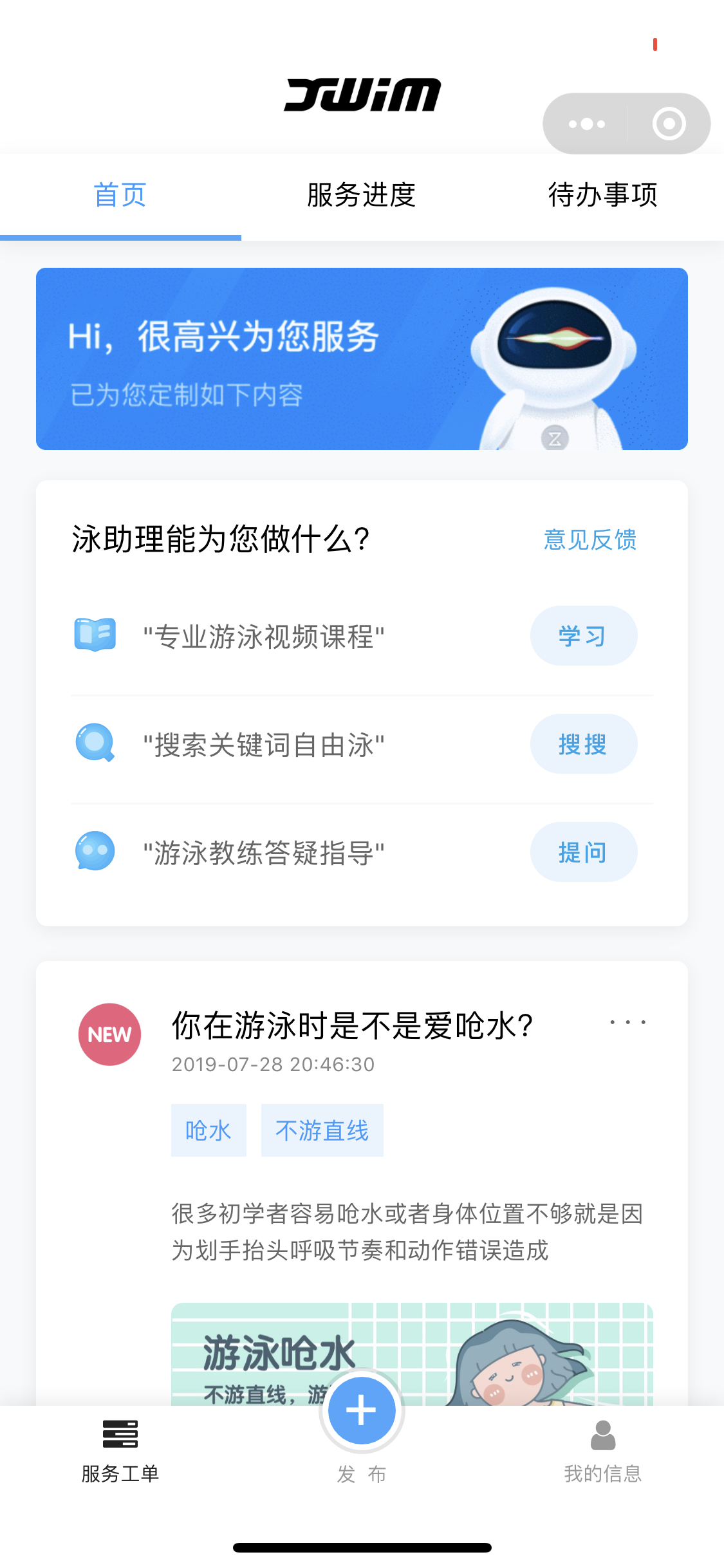Open the 意见反馈 link
The height and width of the screenshot is (1568, 724).
590,539
